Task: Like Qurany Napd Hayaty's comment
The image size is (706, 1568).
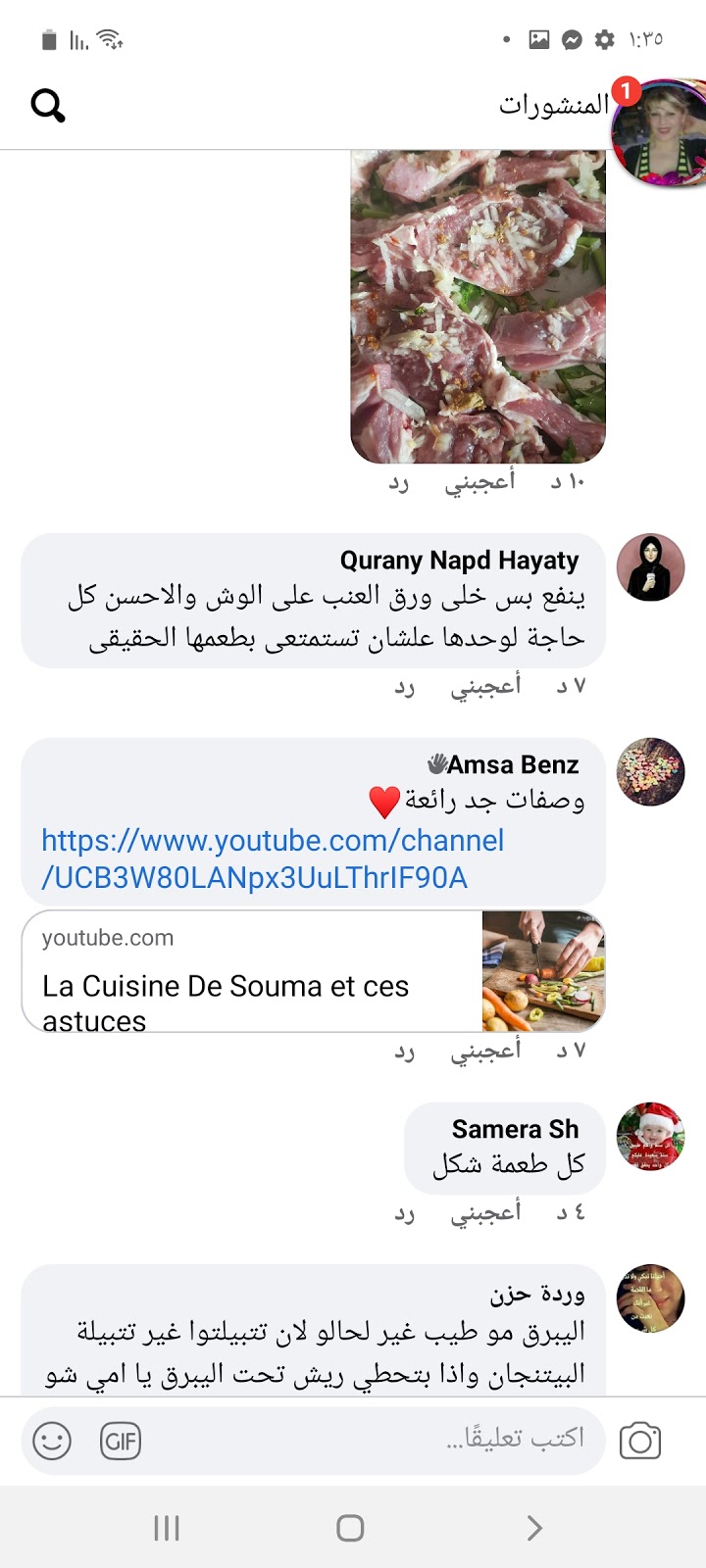Action: 485,687
